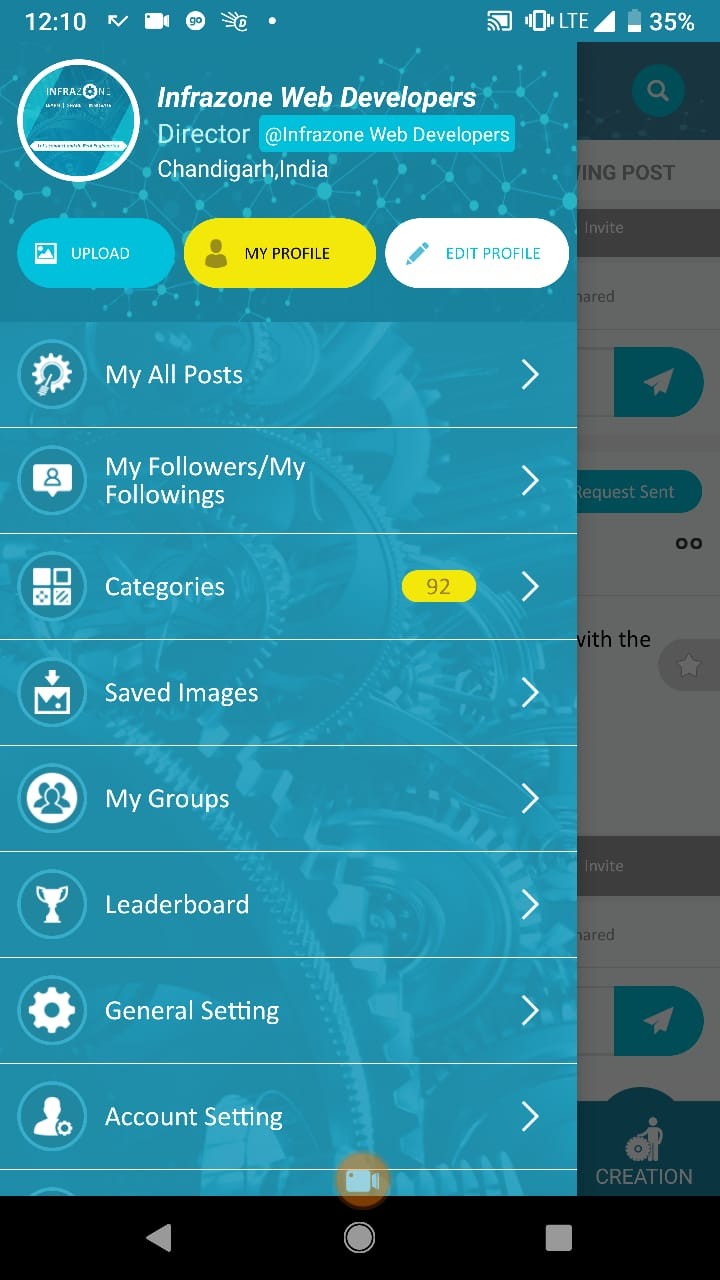Tap the profile picture avatar
Image resolution: width=720 pixels, height=1280 pixels.
tap(78, 119)
